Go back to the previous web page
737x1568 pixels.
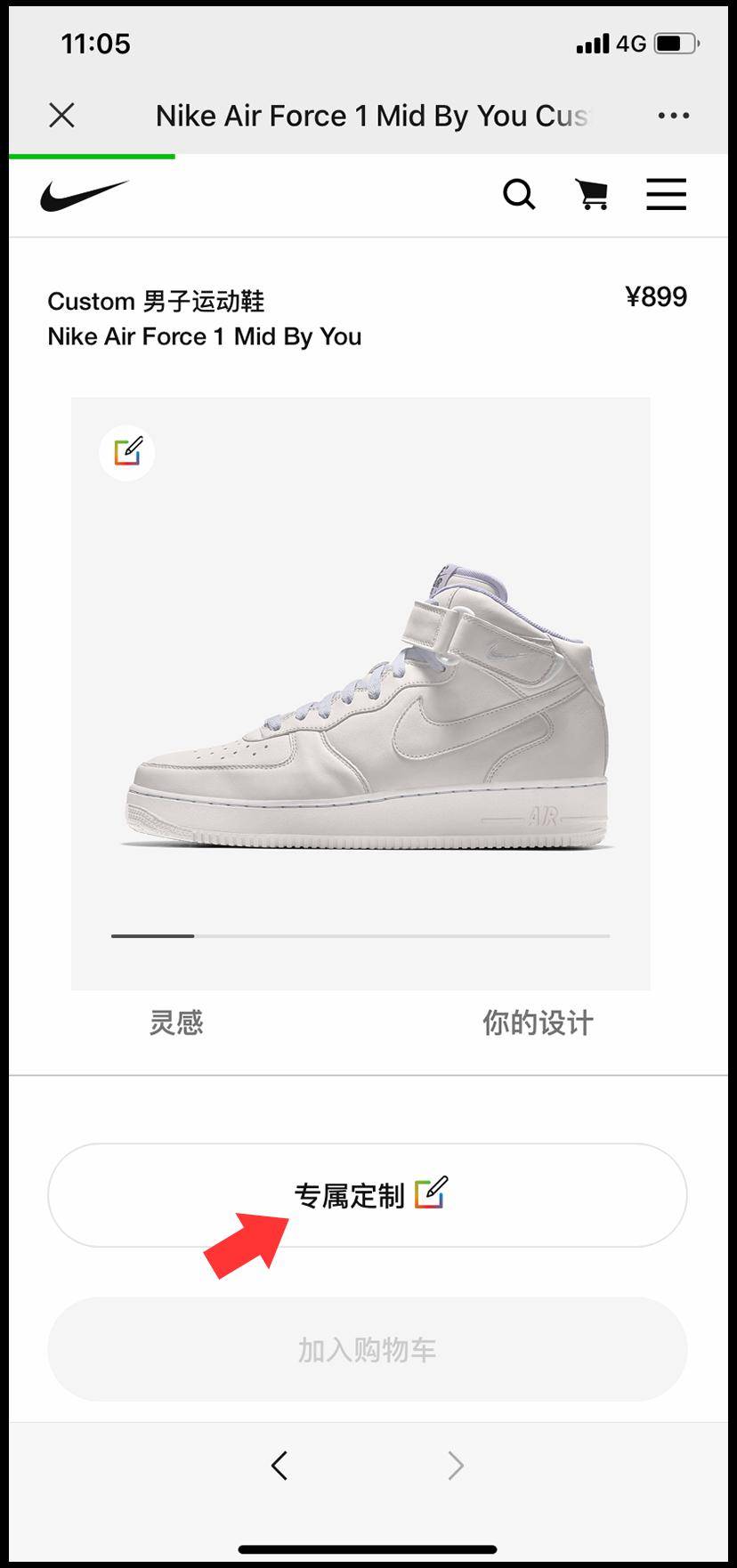click(279, 1465)
